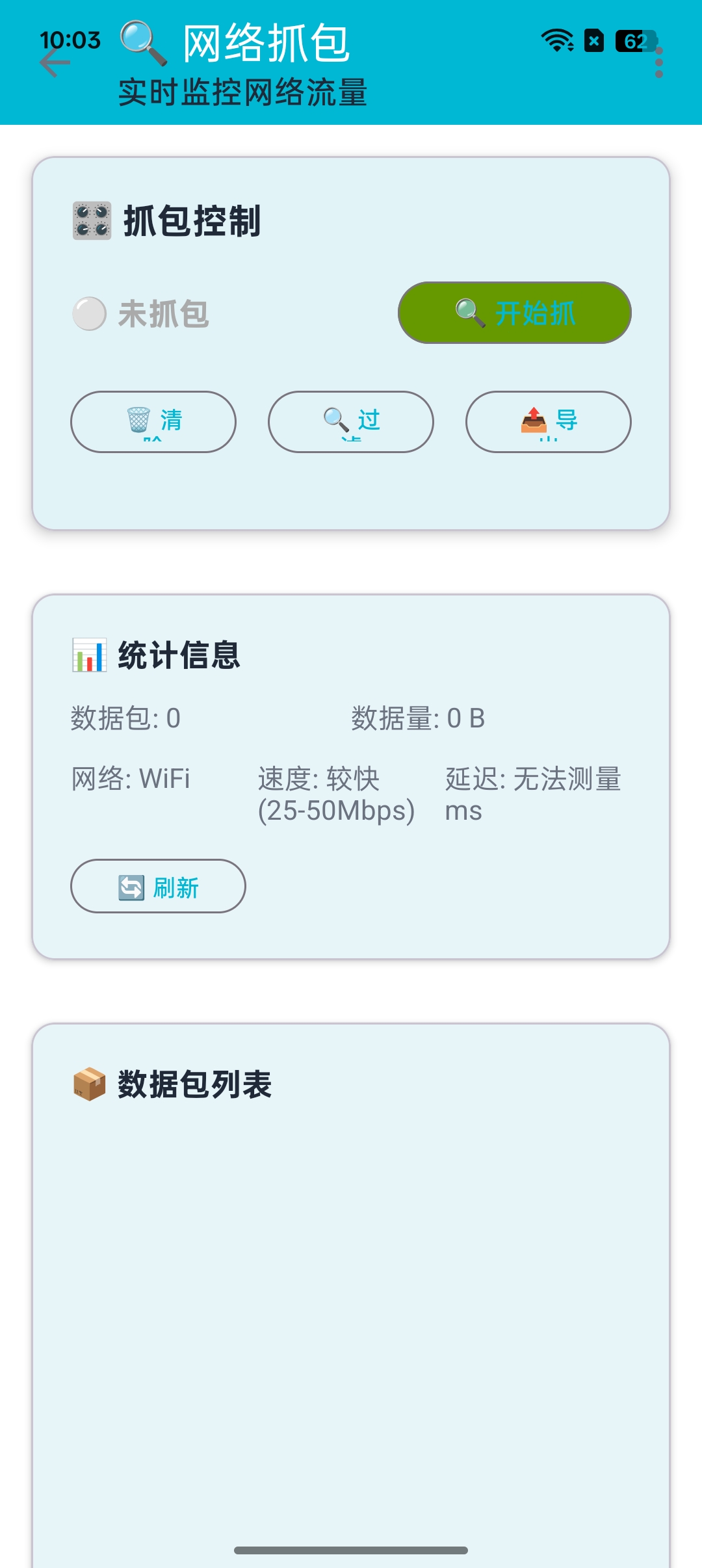The width and height of the screenshot is (702, 1568).
Task: Click the 刷新 button to refresh statistics
Action: (x=158, y=886)
